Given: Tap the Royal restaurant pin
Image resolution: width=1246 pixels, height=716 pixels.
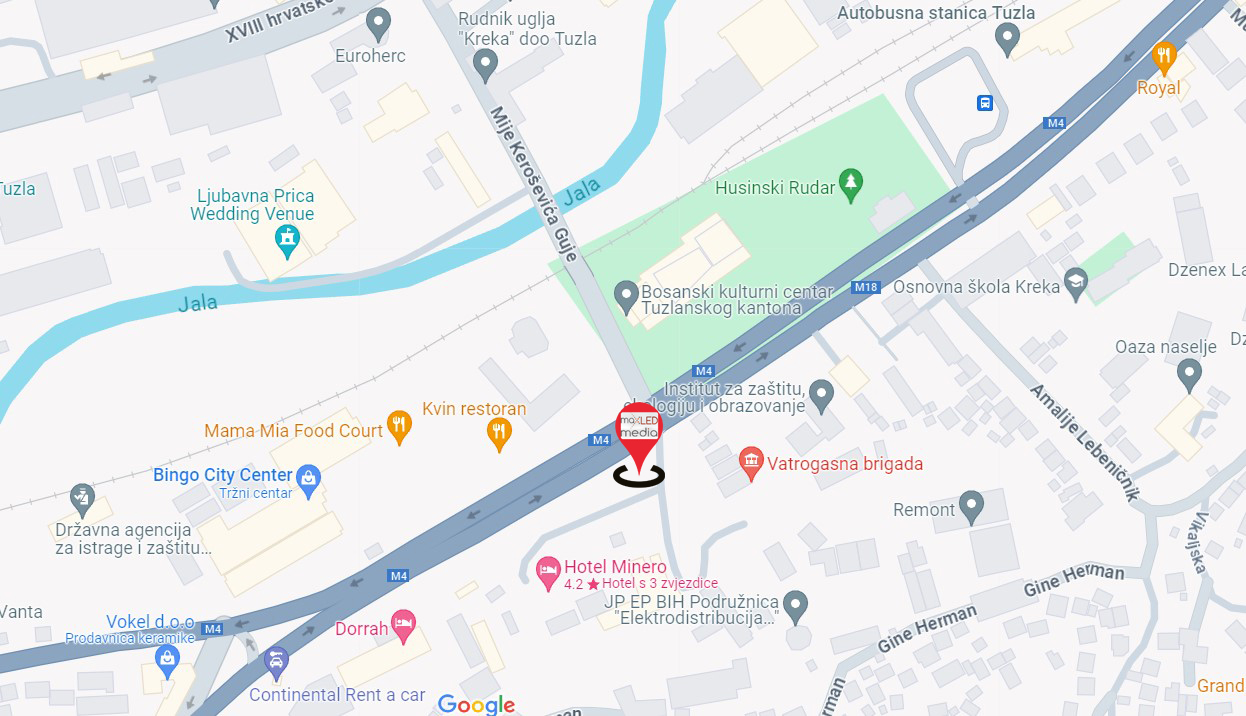Looking at the screenshot, I should 1164,56.
